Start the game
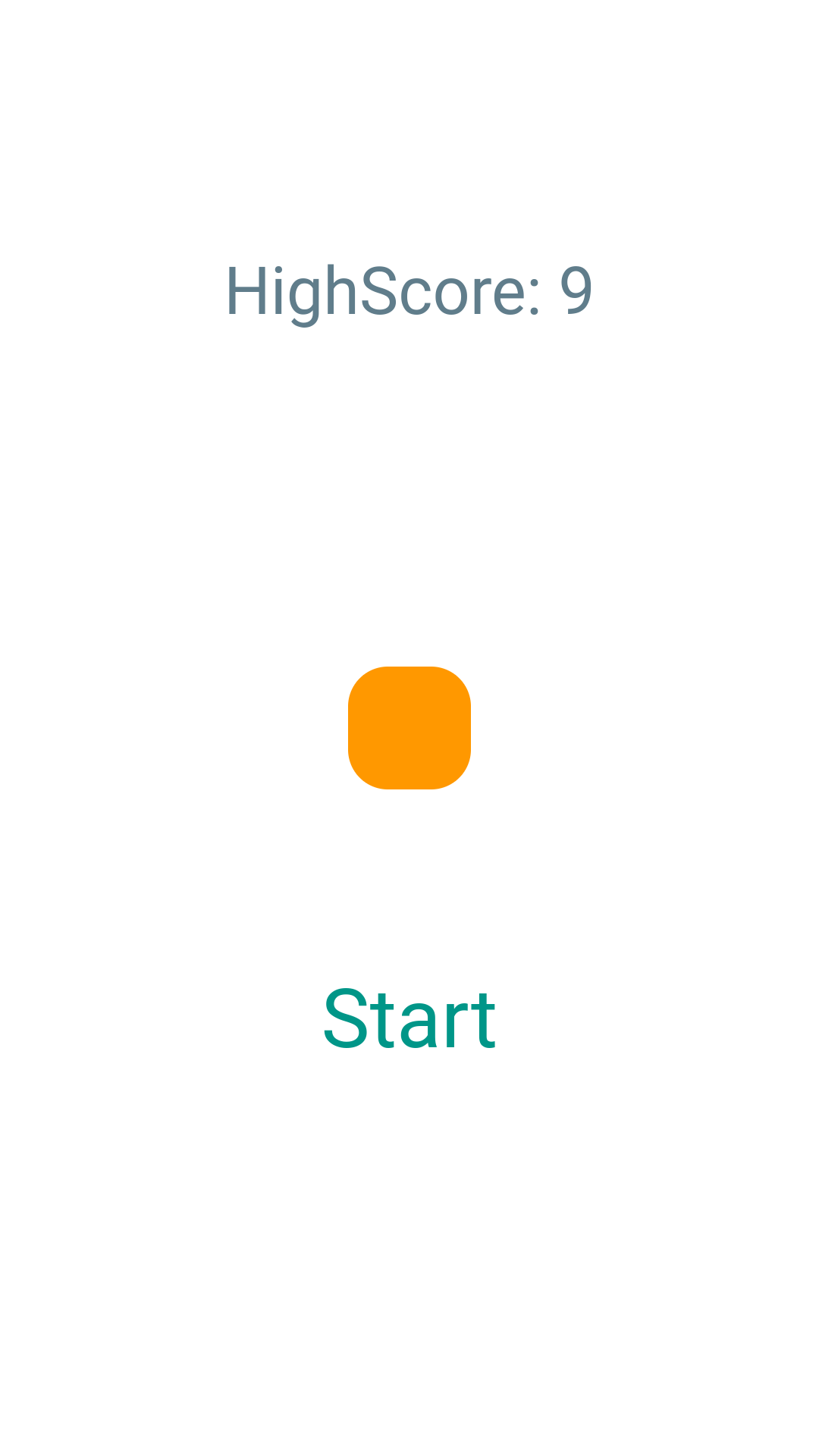The width and height of the screenshot is (819, 1456). [x=409, y=1020]
